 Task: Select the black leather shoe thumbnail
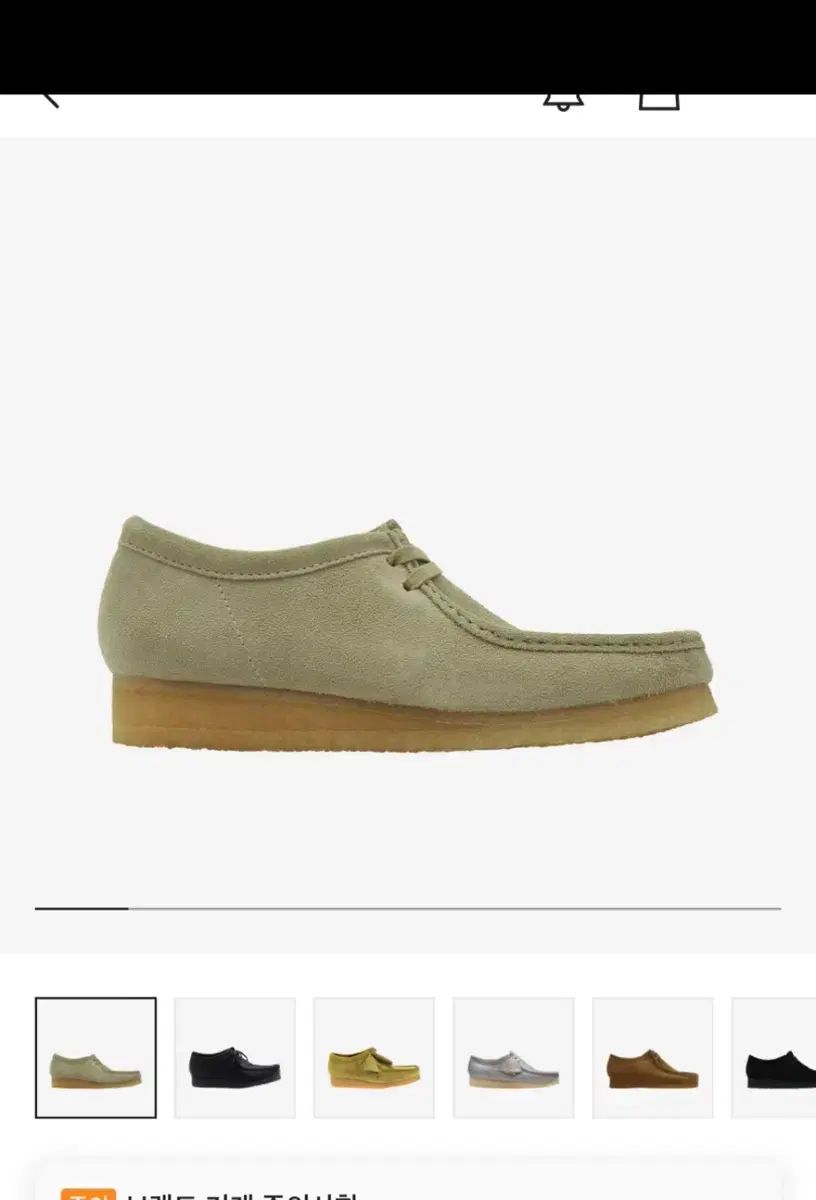click(235, 1057)
